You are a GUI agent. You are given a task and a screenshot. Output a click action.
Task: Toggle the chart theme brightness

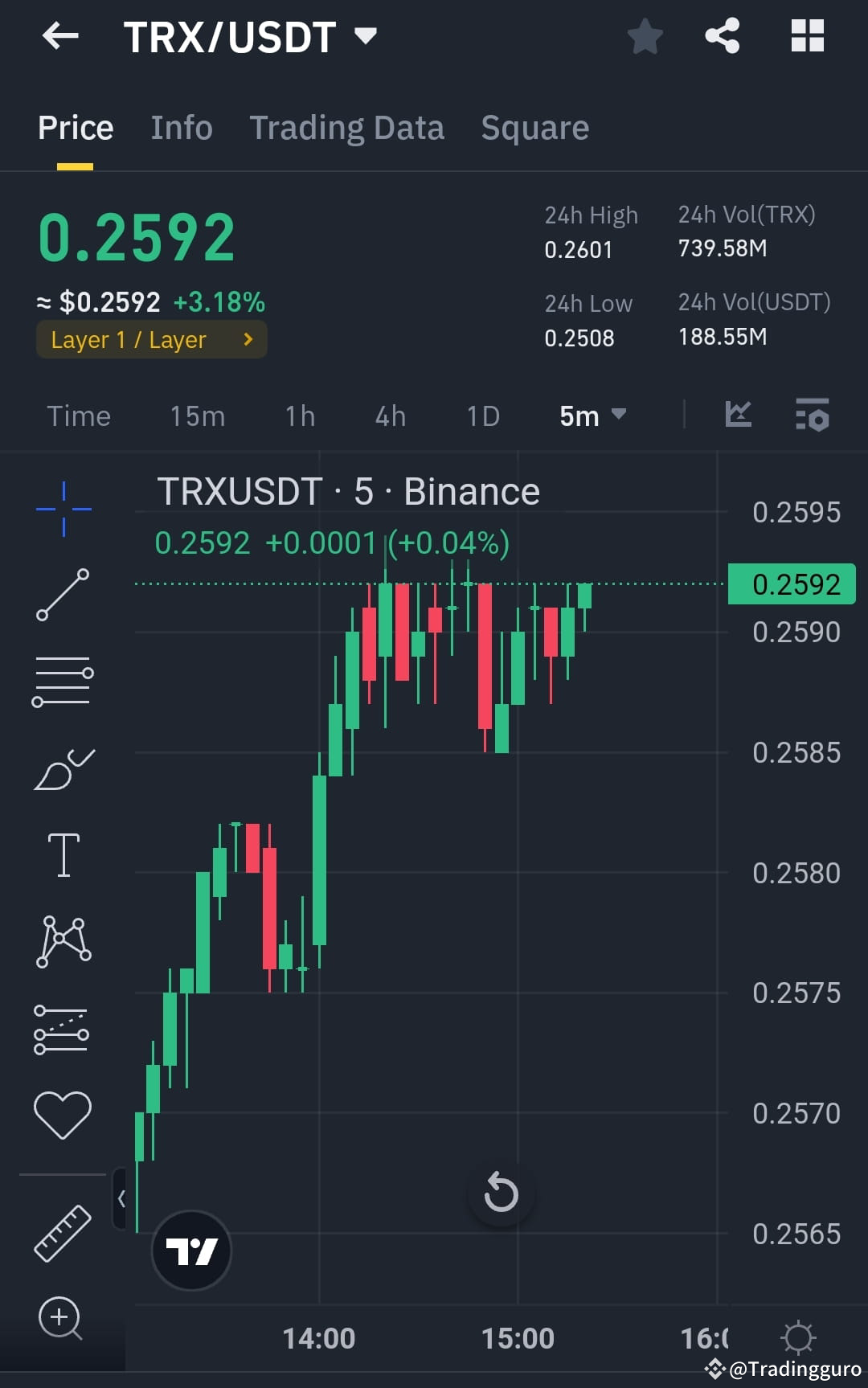click(x=798, y=1337)
